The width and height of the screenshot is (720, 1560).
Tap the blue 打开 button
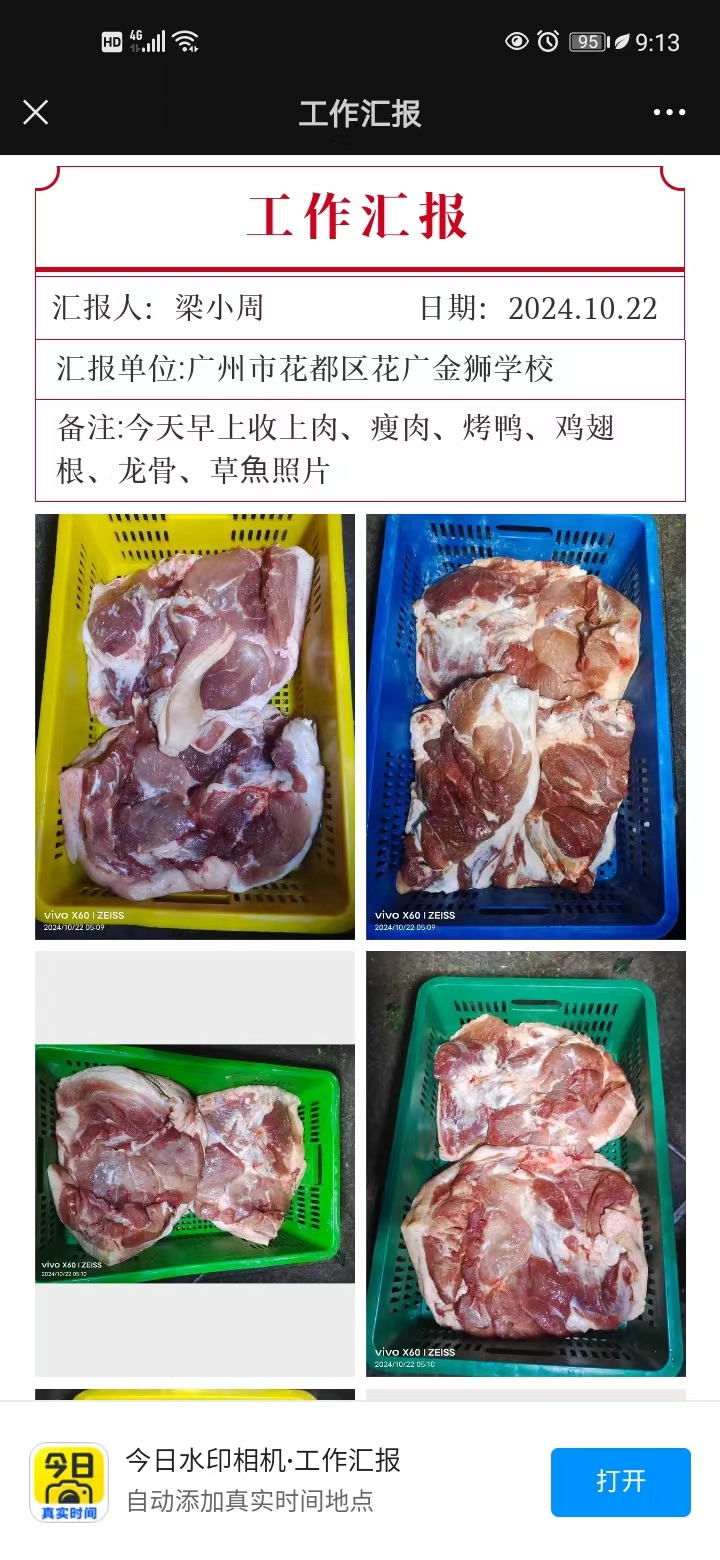pyautogui.click(x=620, y=1481)
